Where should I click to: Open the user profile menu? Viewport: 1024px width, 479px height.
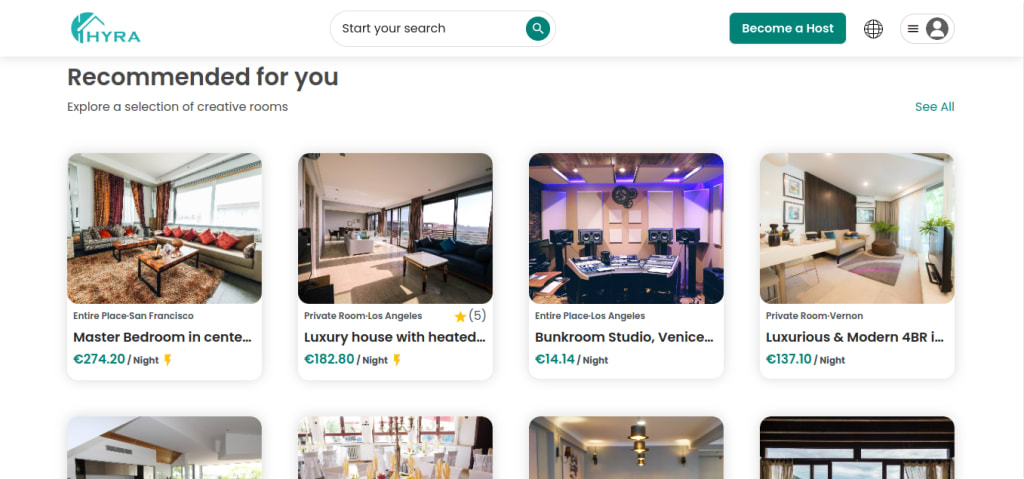point(927,29)
